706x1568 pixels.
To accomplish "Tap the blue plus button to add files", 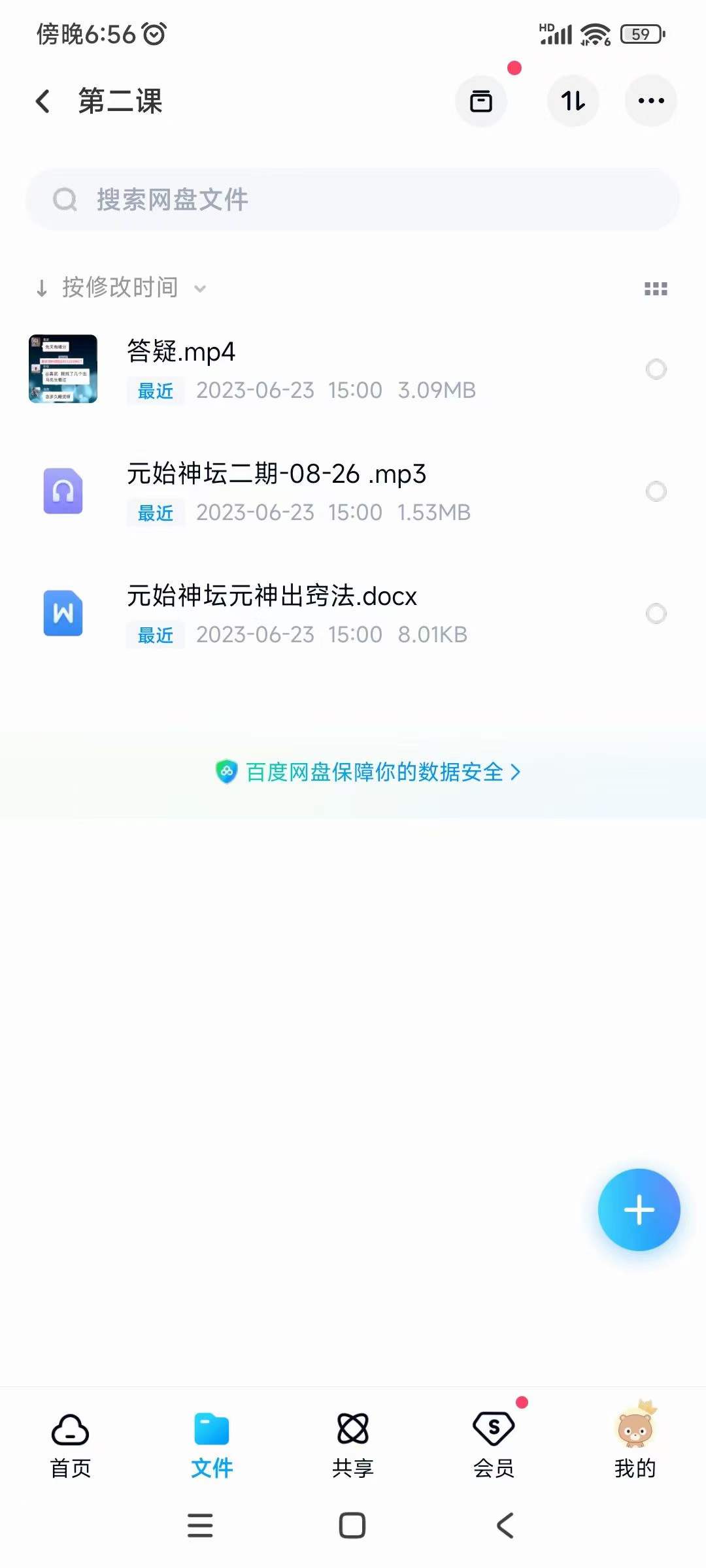I will [639, 1209].
